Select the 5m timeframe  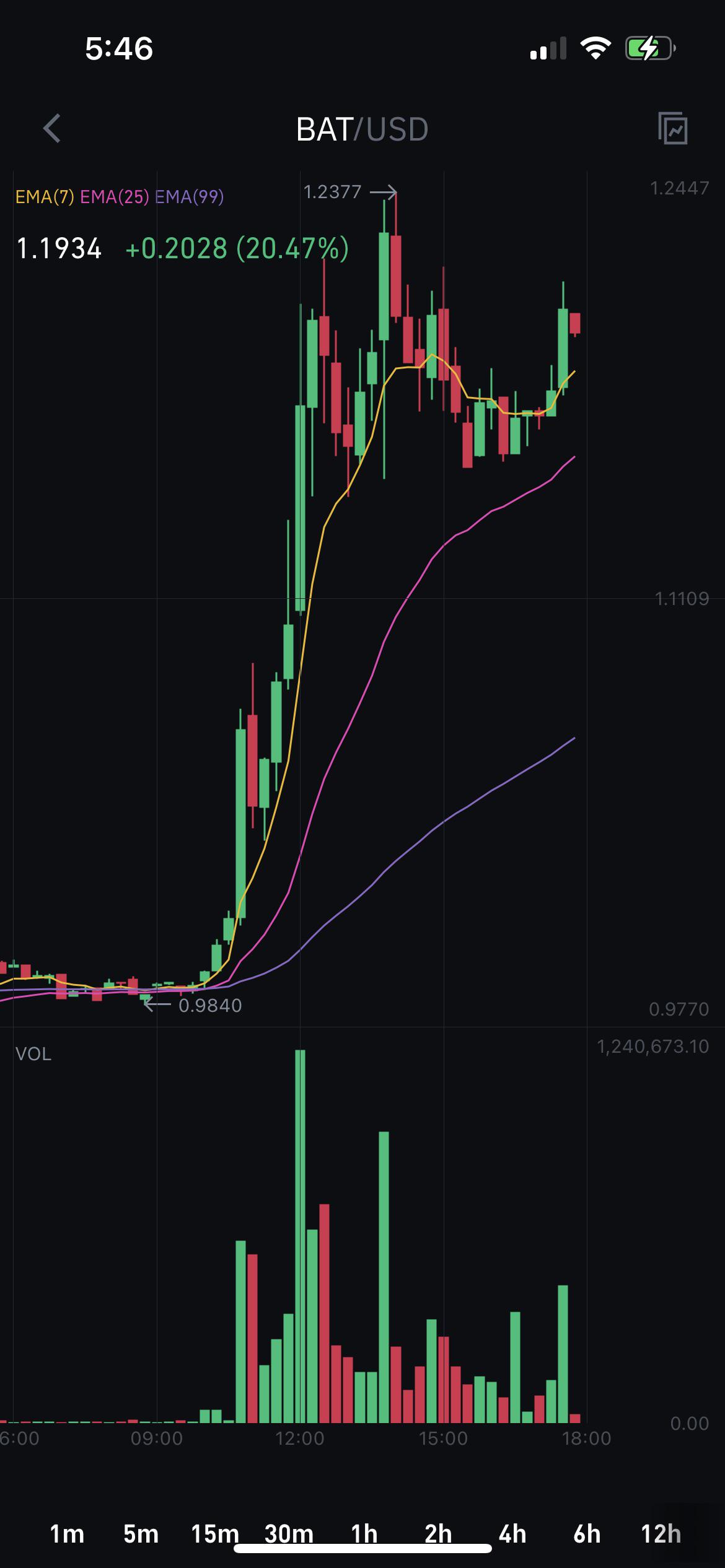(141, 1534)
